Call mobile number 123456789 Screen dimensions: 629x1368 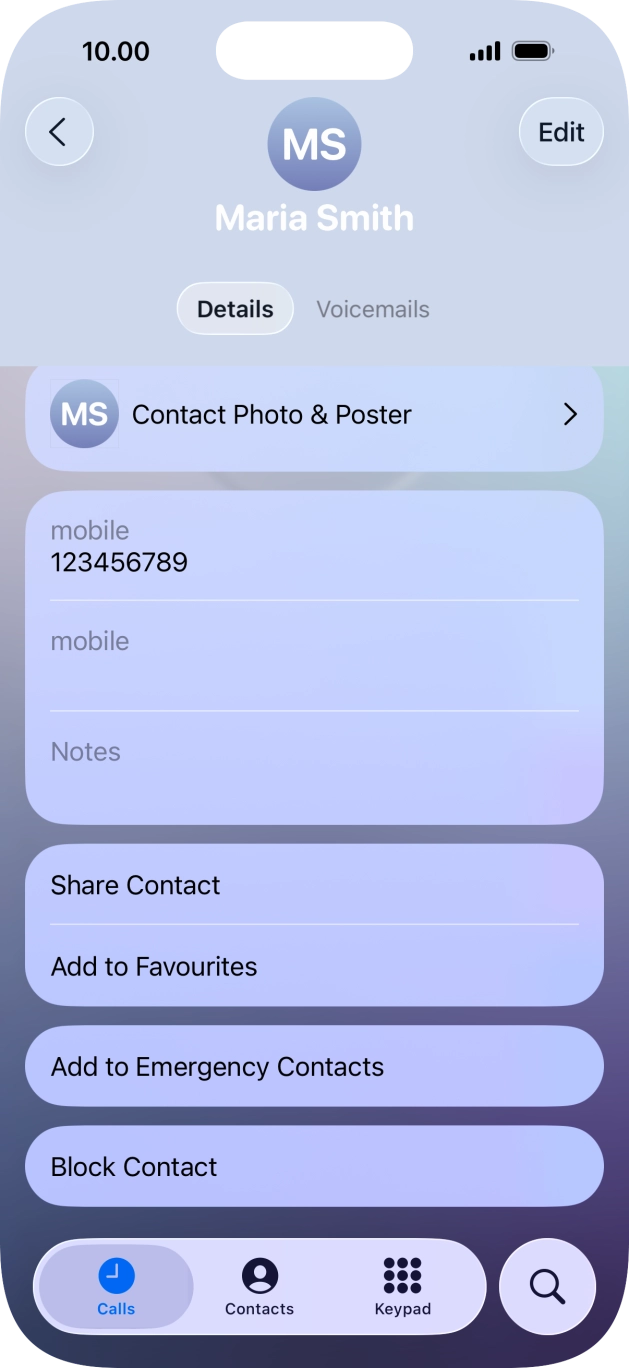[x=120, y=562]
